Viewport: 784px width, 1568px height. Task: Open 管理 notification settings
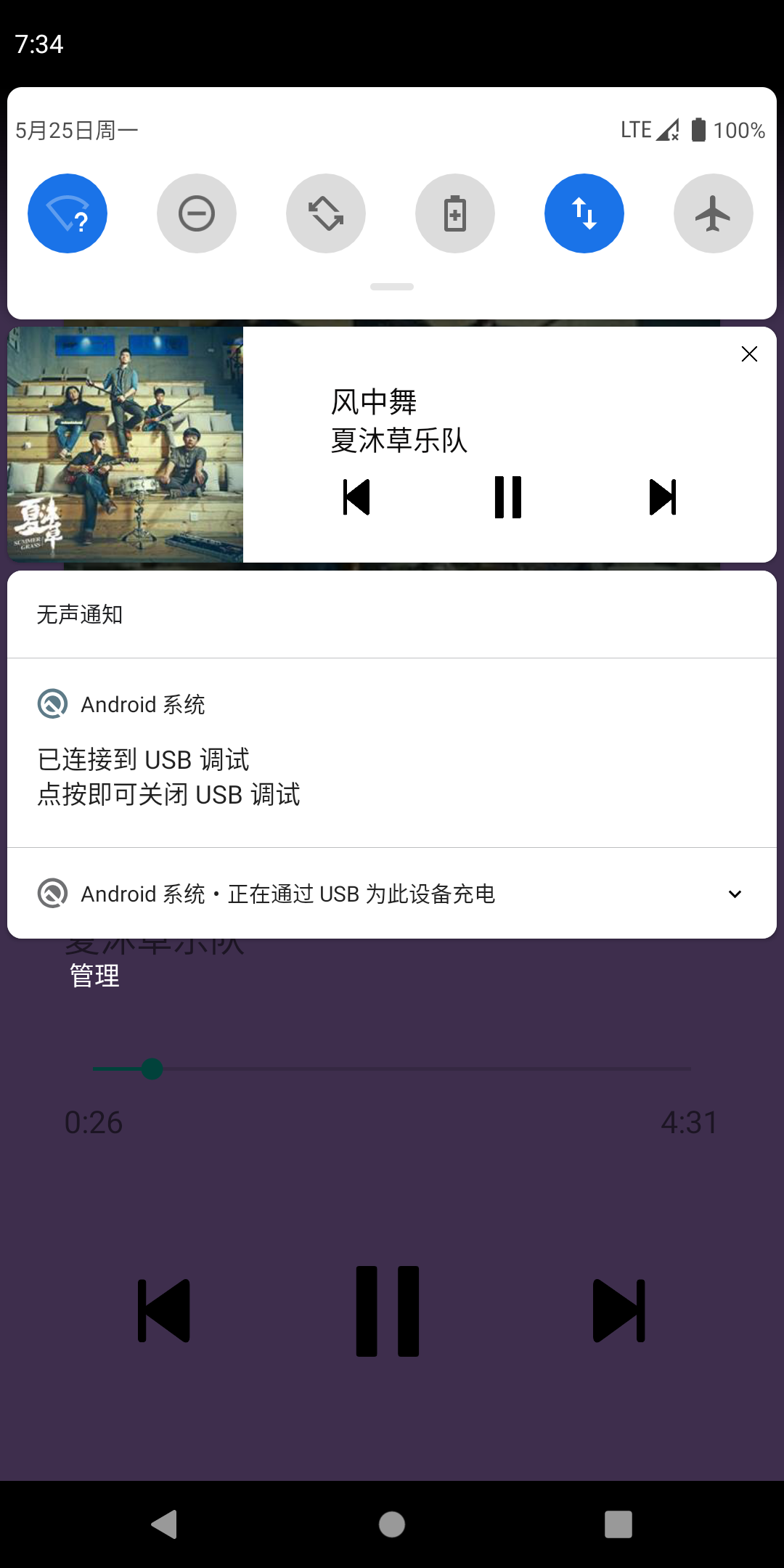[x=94, y=976]
